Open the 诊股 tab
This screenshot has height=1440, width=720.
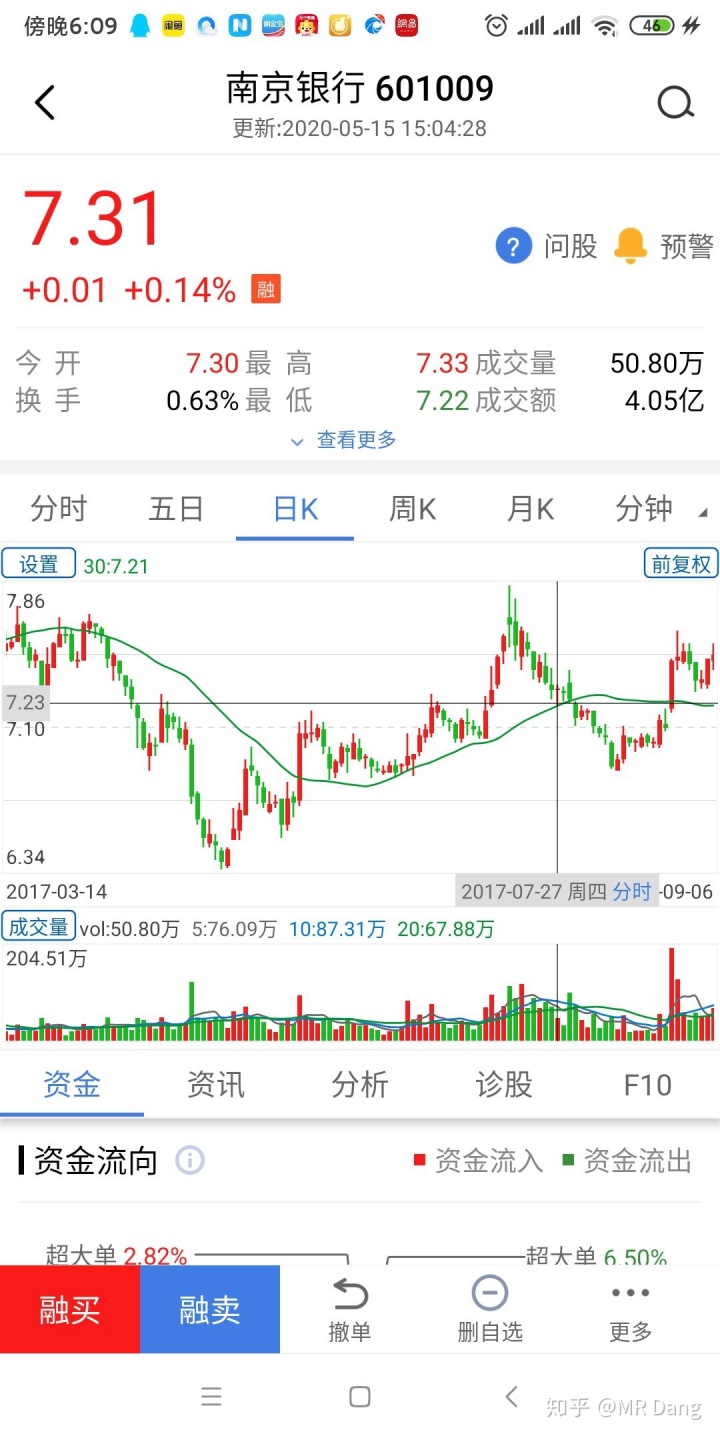504,1085
